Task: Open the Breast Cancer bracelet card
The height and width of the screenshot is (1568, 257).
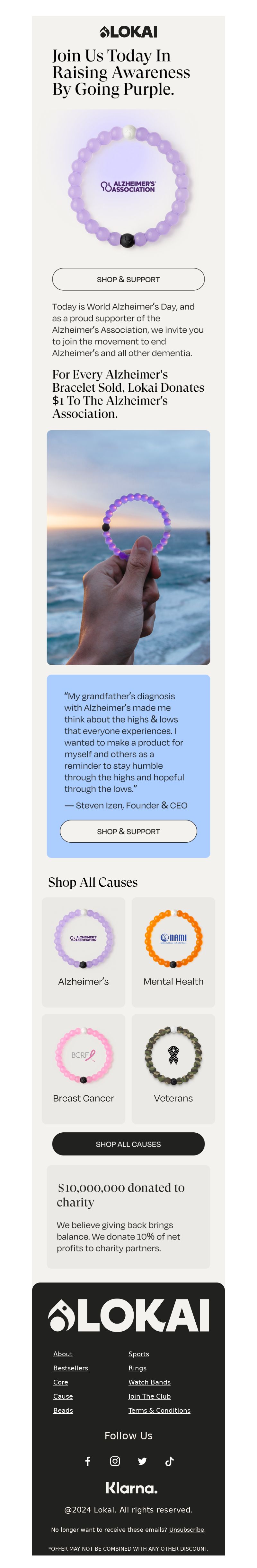Action: tap(84, 1068)
